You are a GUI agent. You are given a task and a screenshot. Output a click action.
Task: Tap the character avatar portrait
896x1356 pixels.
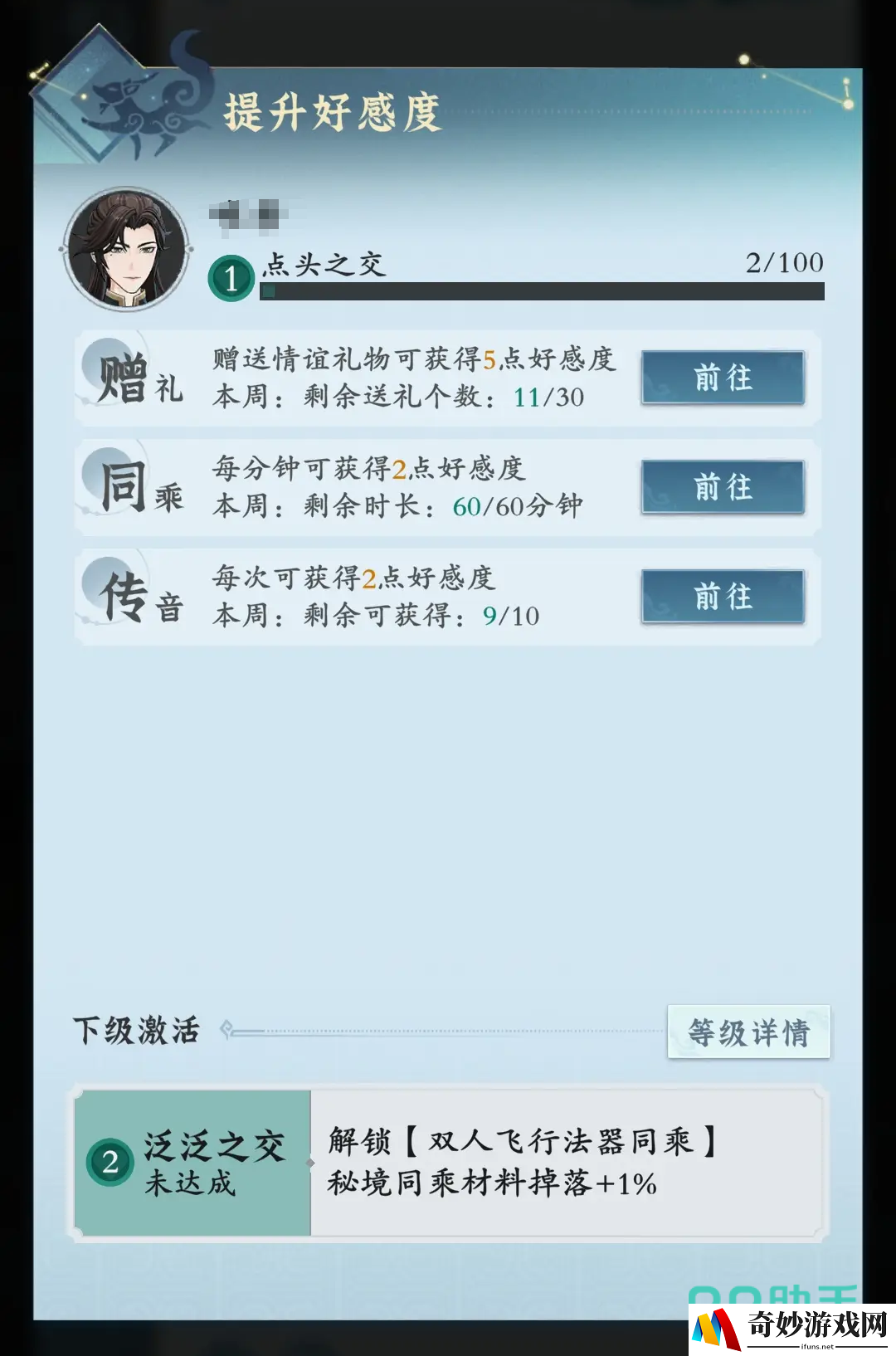point(127,248)
